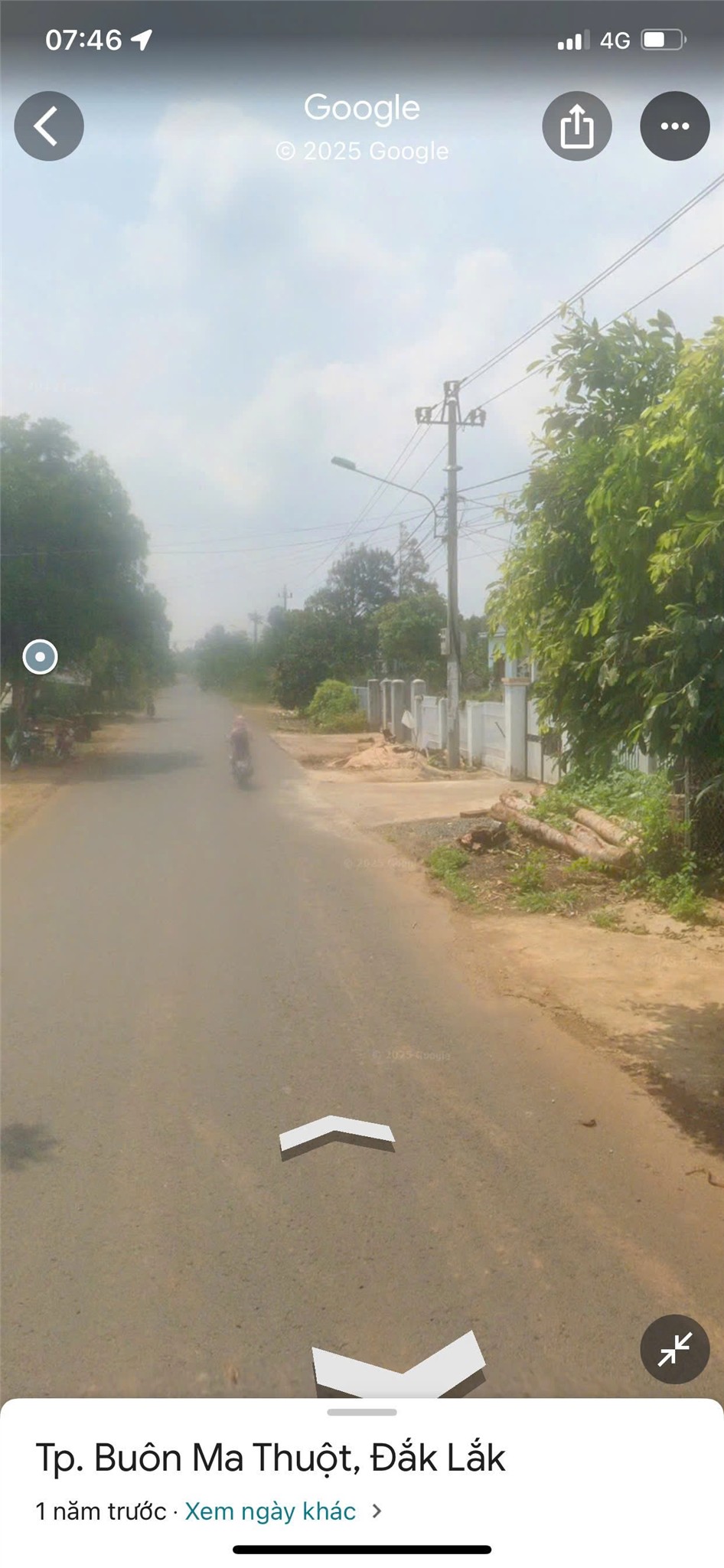Move forward along the road arrow
The width and height of the screenshot is (724, 1568).
point(337,1135)
